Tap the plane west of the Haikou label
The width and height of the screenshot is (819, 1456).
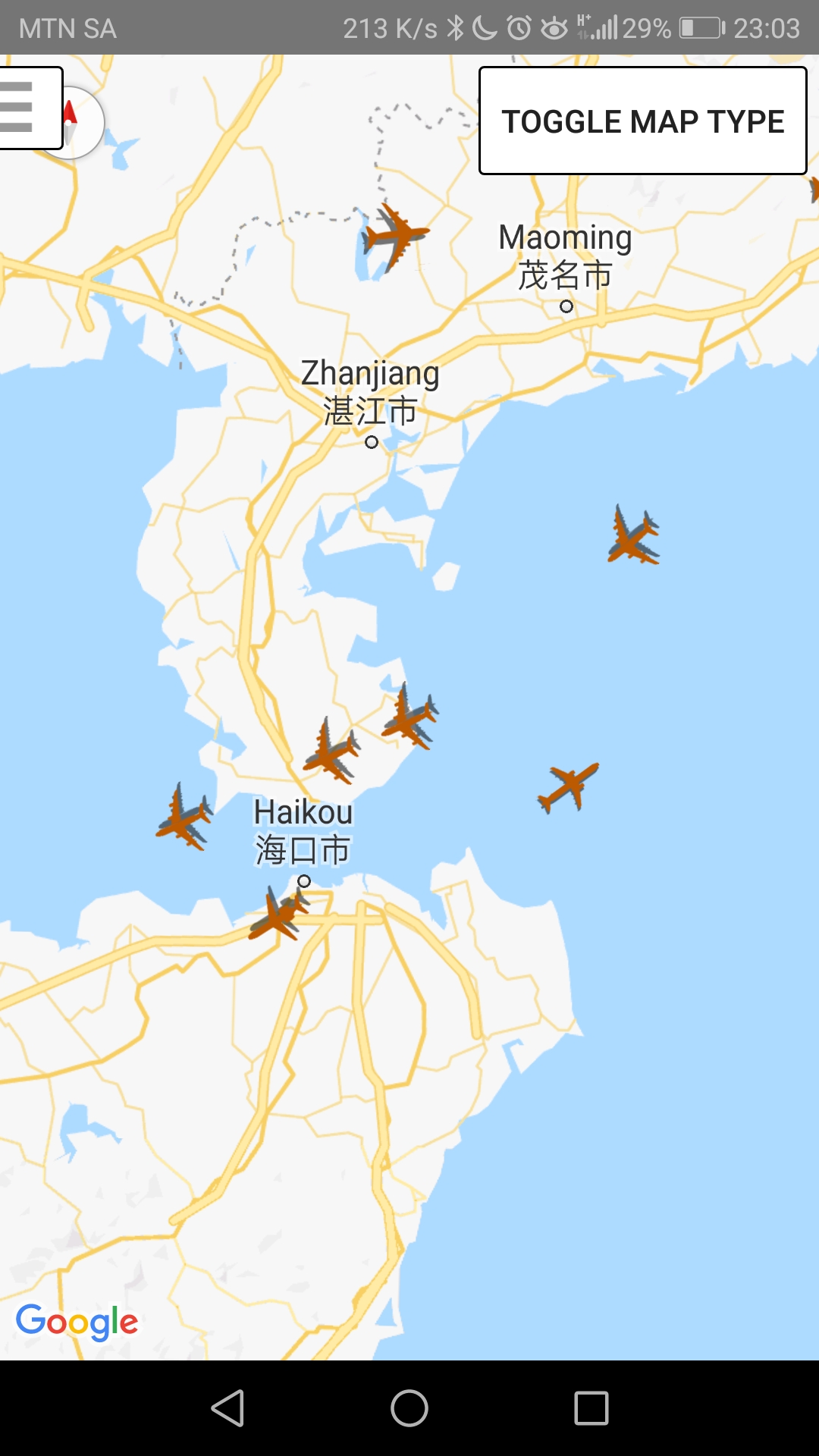point(184,817)
